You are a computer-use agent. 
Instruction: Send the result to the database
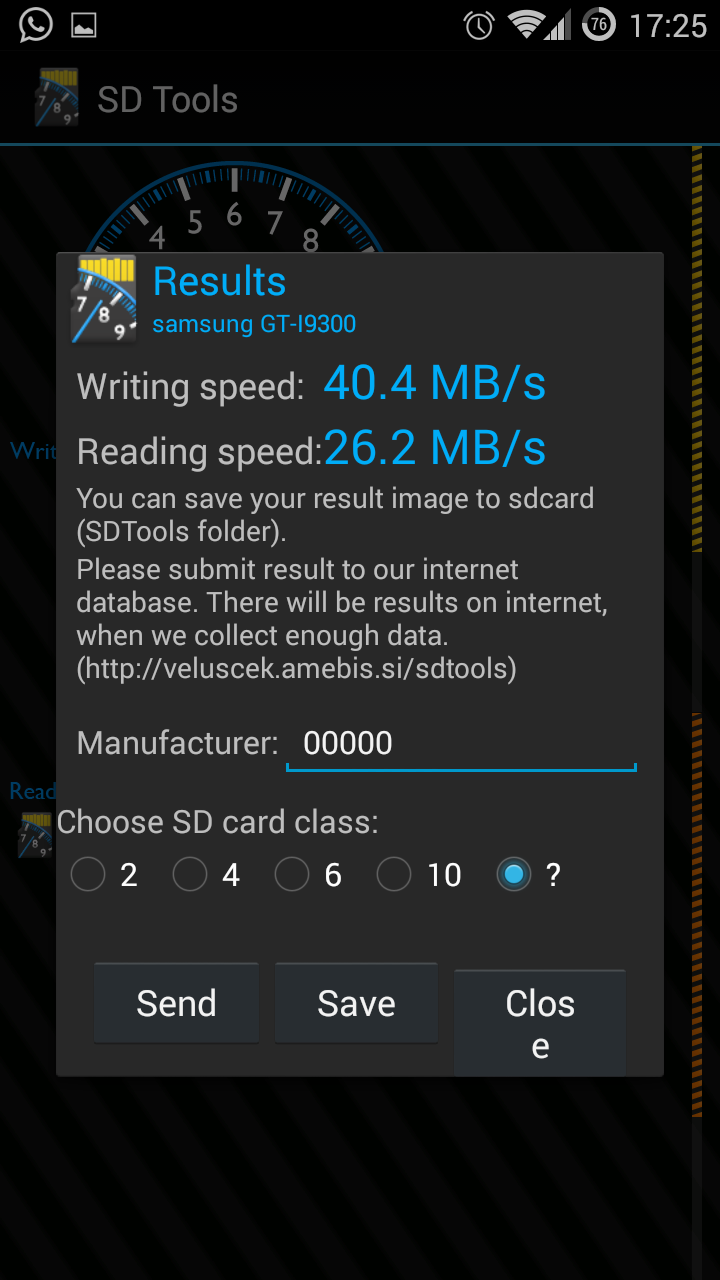pyautogui.click(x=176, y=1003)
